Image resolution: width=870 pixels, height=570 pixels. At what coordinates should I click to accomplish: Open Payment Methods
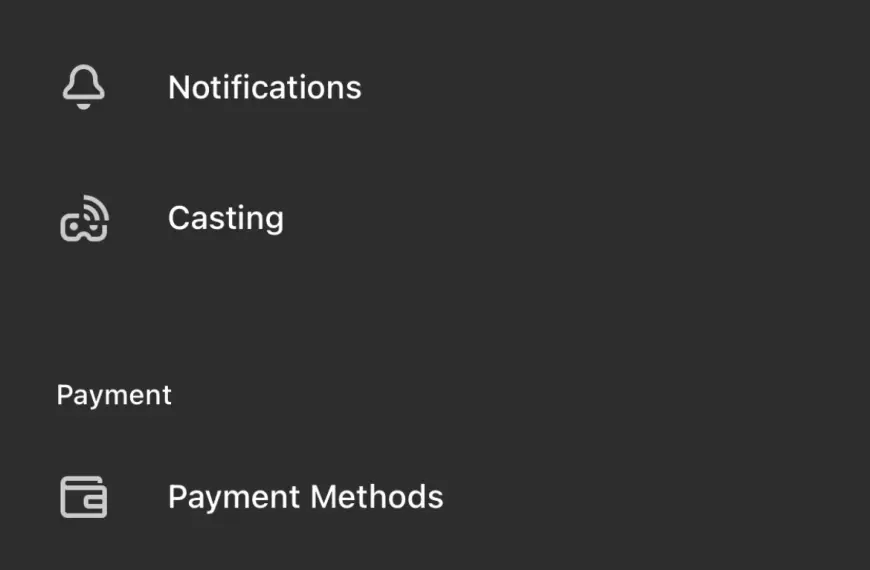point(435,497)
